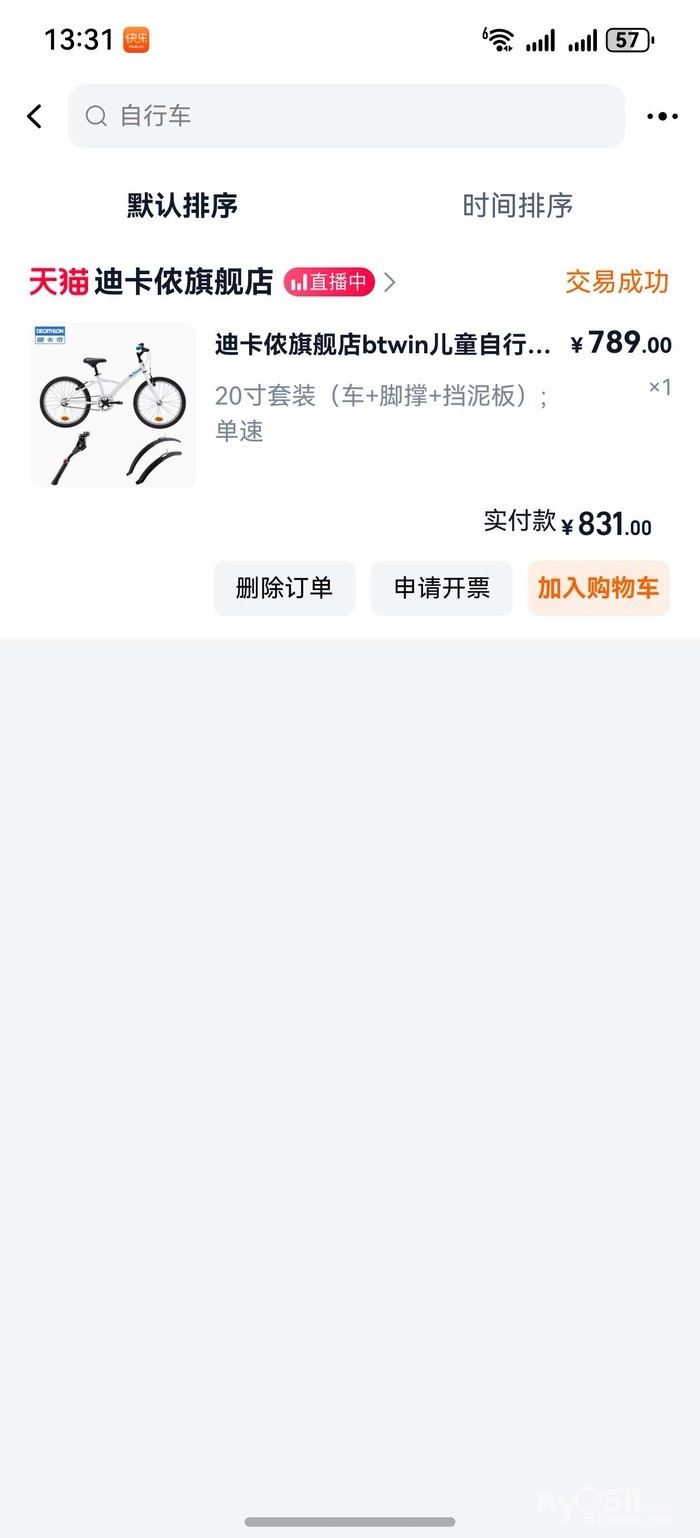Open 迪卡侬旗舰店 store page
The height and width of the screenshot is (1538, 700).
[x=183, y=282]
